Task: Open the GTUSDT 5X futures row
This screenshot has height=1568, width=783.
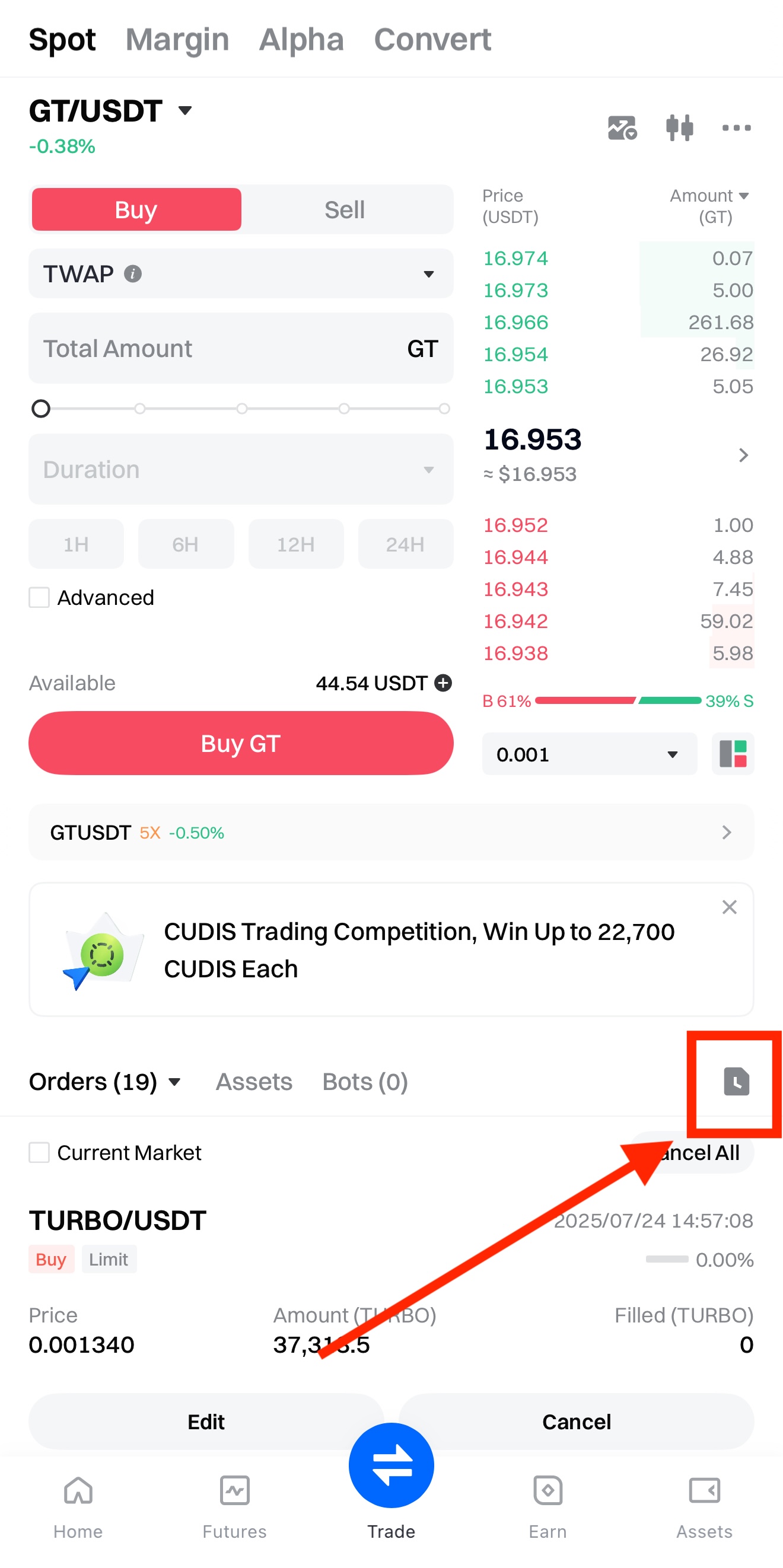Action: tap(391, 832)
